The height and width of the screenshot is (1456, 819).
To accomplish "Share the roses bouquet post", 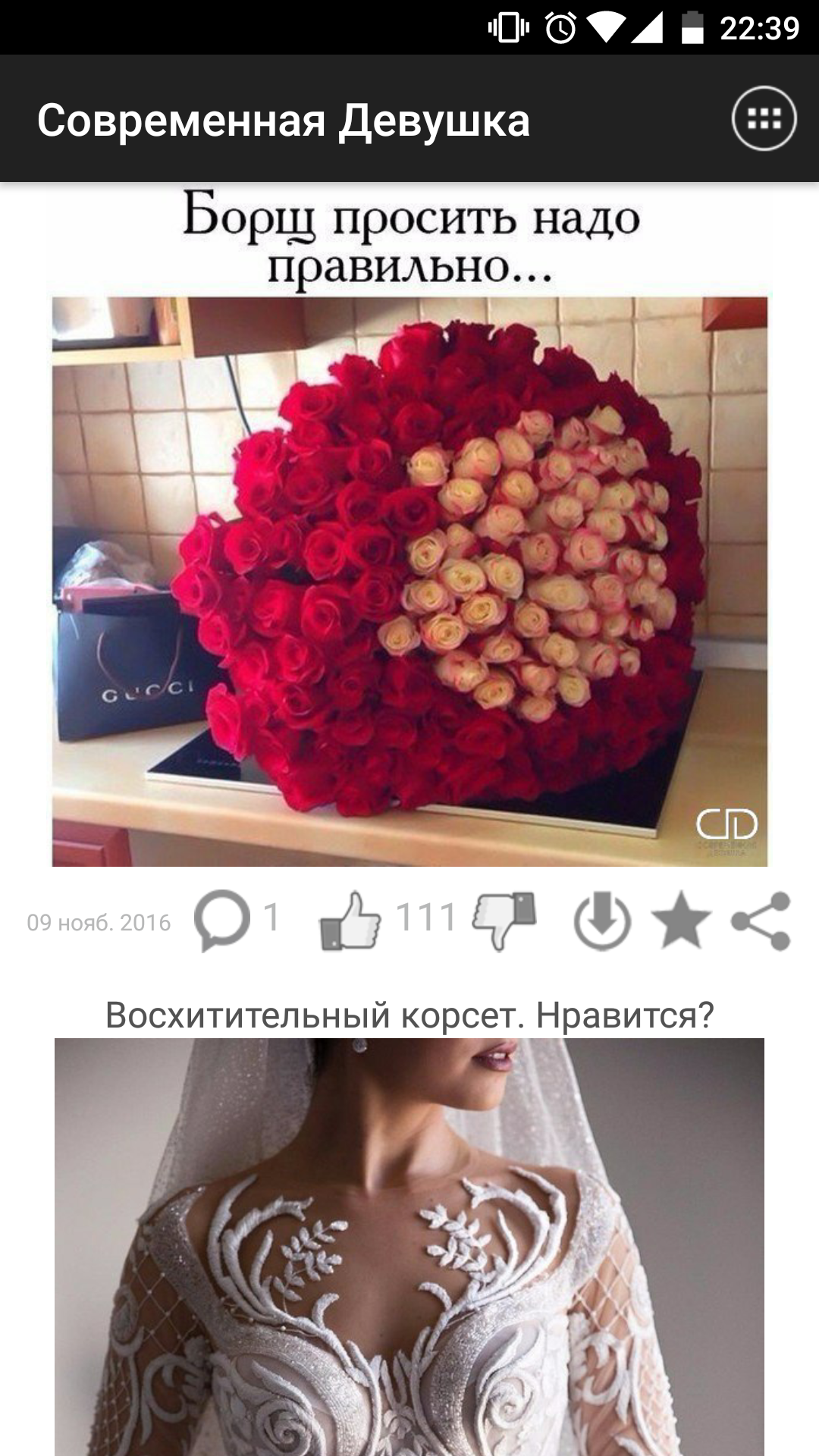I will pyautogui.click(x=761, y=921).
